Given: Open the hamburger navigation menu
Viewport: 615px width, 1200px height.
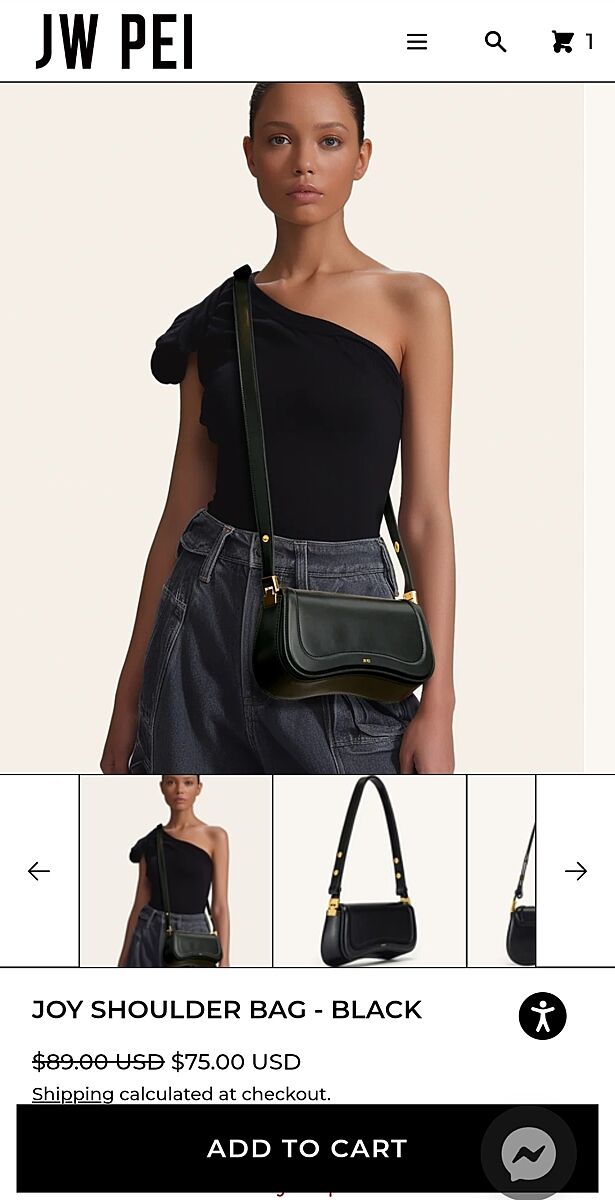Looking at the screenshot, I should click(417, 41).
